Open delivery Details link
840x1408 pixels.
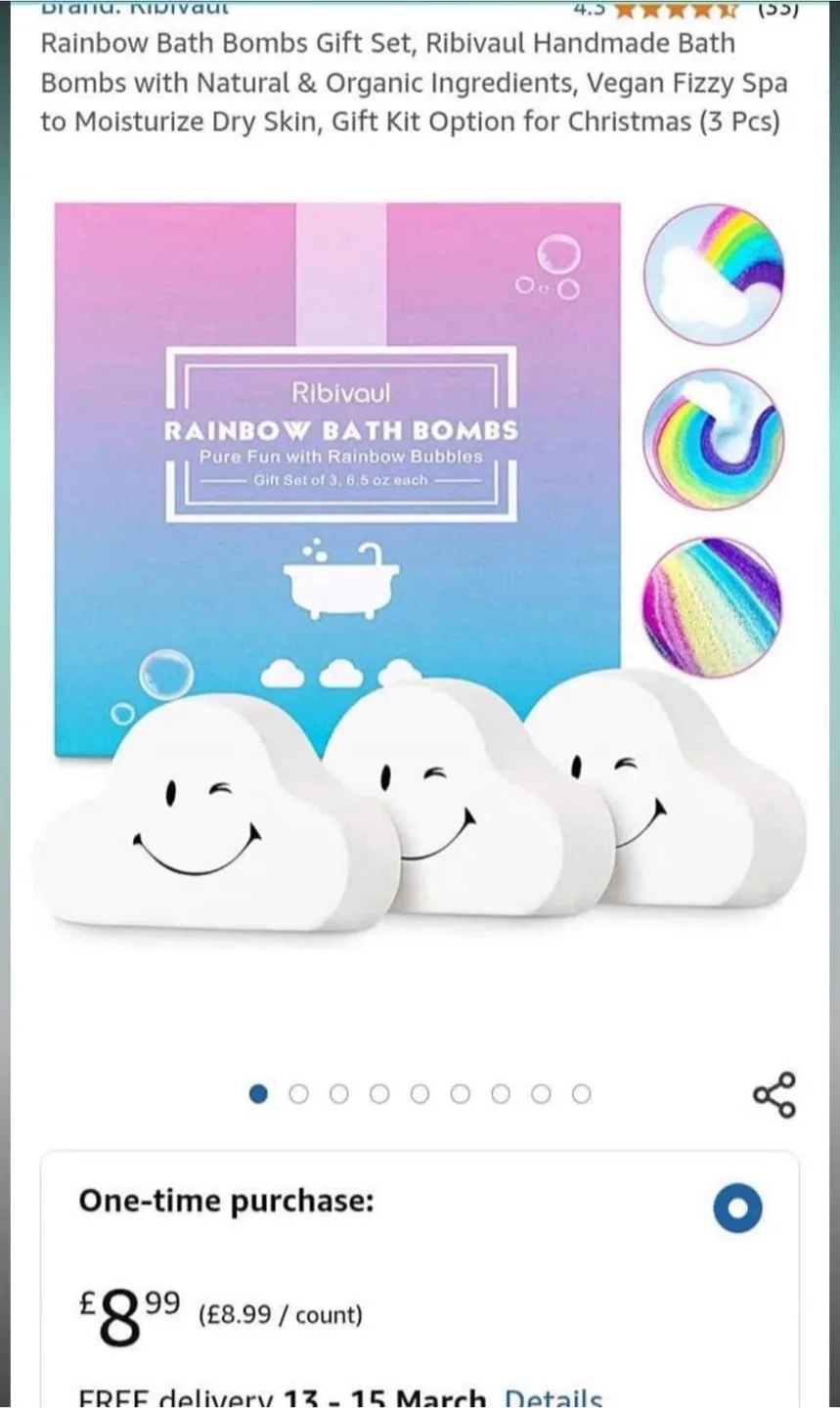pyautogui.click(x=553, y=1398)
